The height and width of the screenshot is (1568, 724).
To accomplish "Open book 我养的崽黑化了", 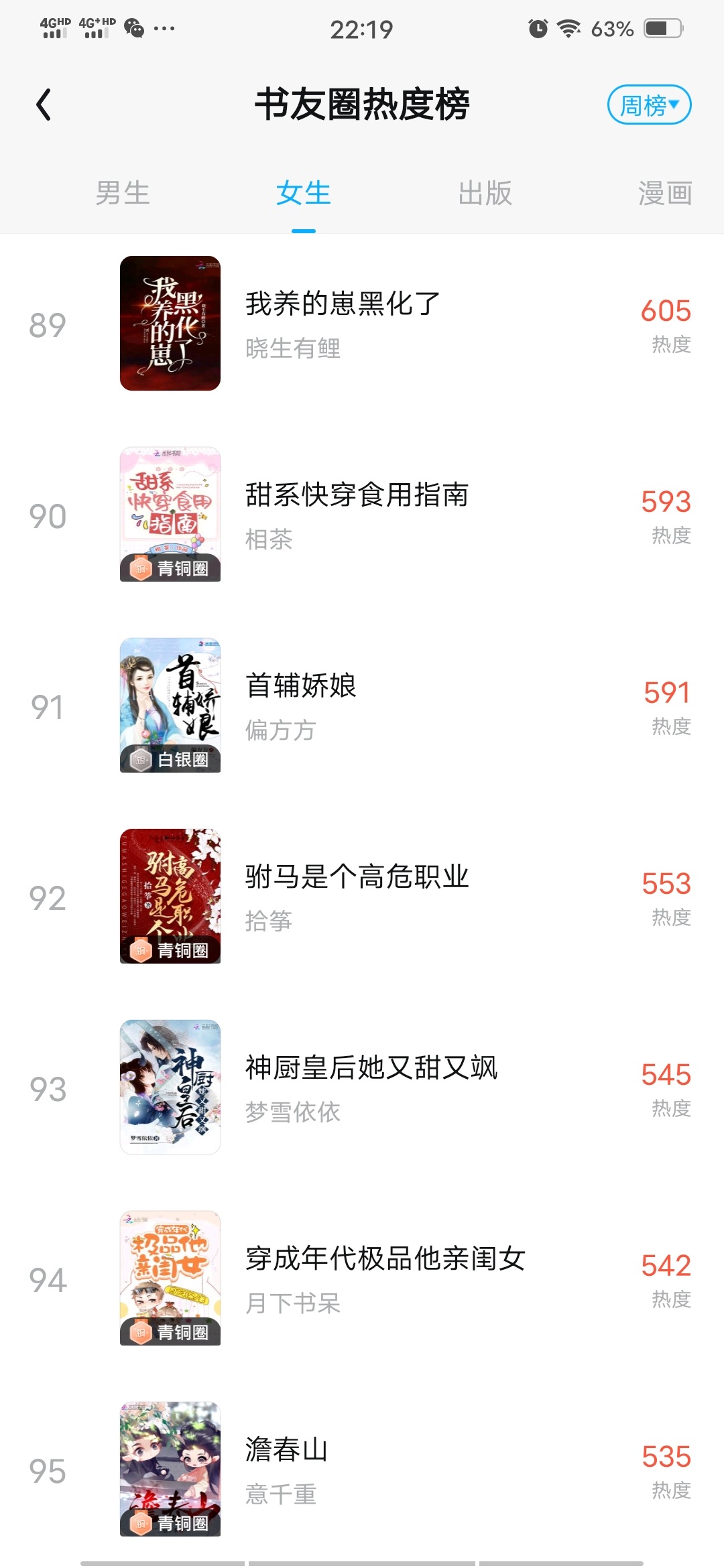I will [x=362, y=324].
